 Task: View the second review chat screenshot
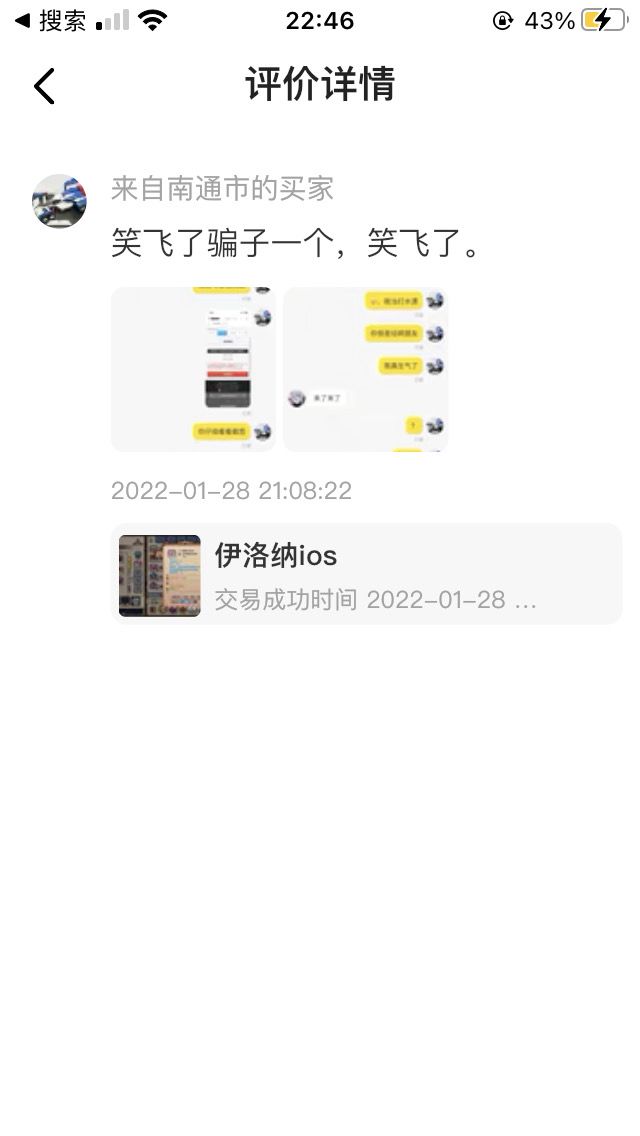(365, 369)
